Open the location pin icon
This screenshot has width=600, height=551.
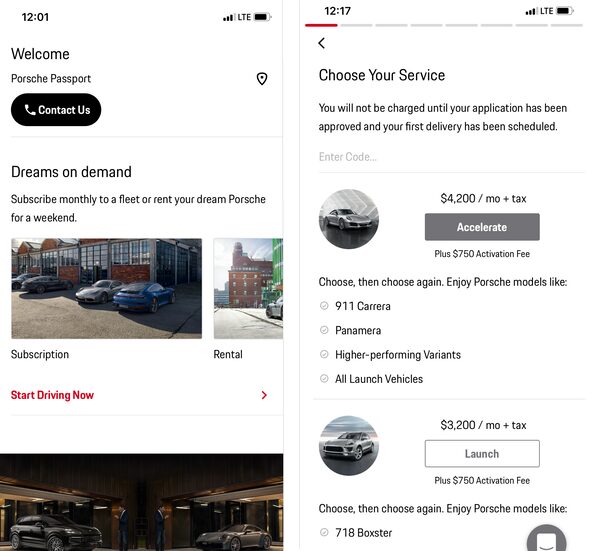pos(262,79)
